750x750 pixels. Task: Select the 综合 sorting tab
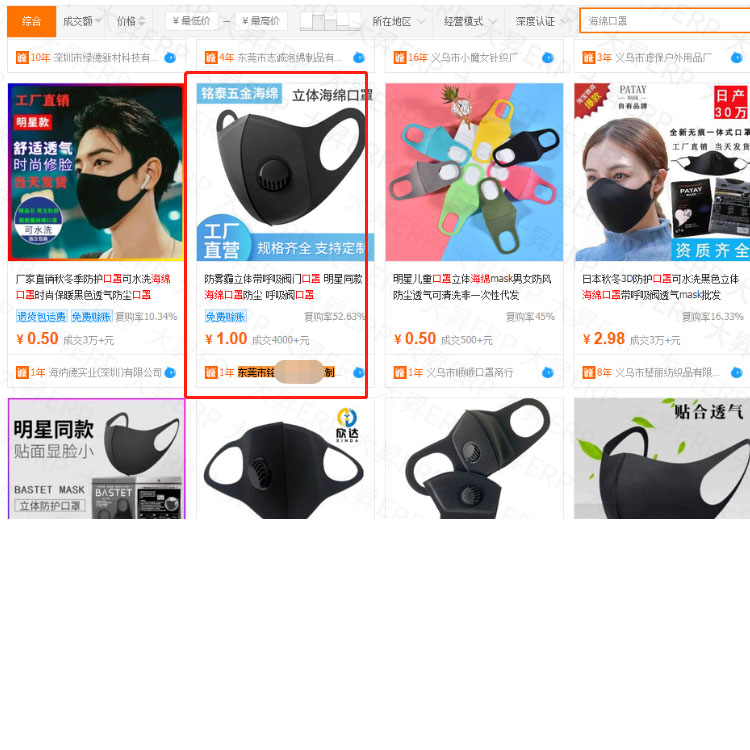click(32, 21)
